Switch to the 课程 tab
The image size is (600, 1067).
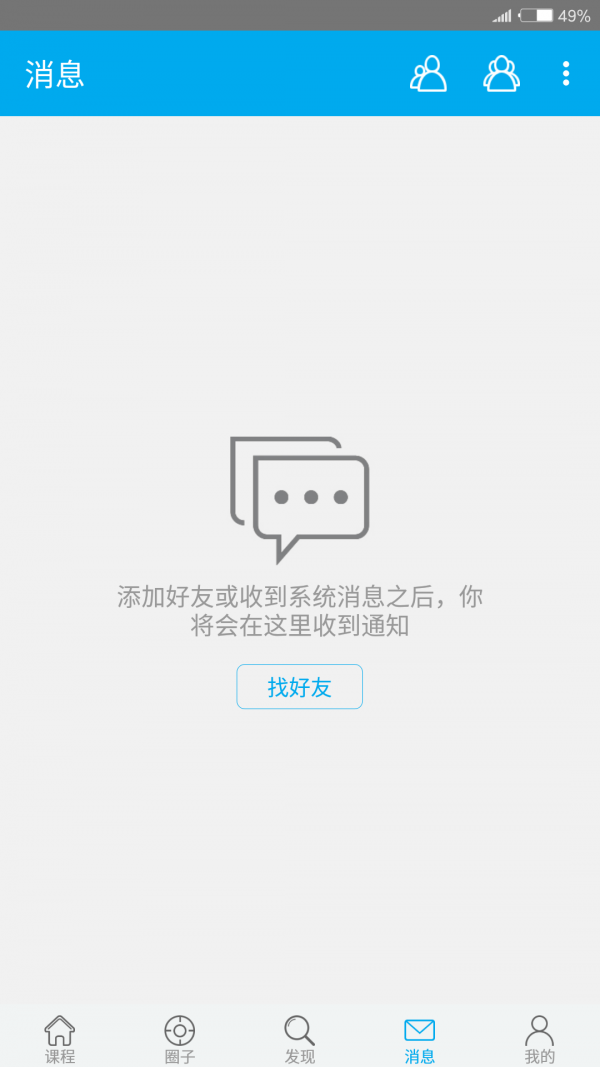[60, 1038]
